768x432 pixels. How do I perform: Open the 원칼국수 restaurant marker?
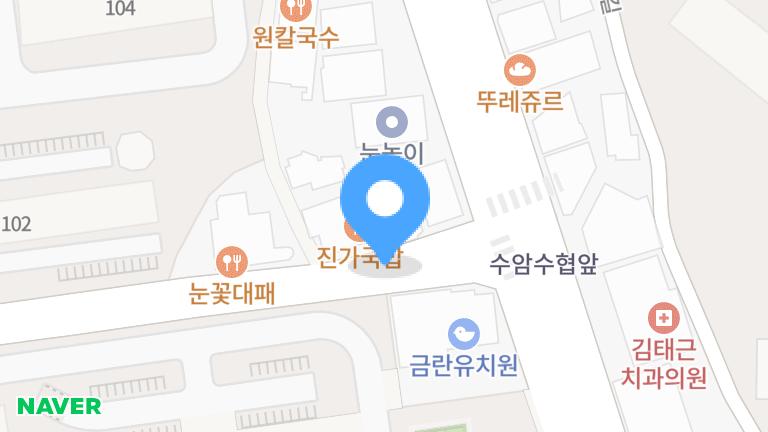(x=296, y=9)
